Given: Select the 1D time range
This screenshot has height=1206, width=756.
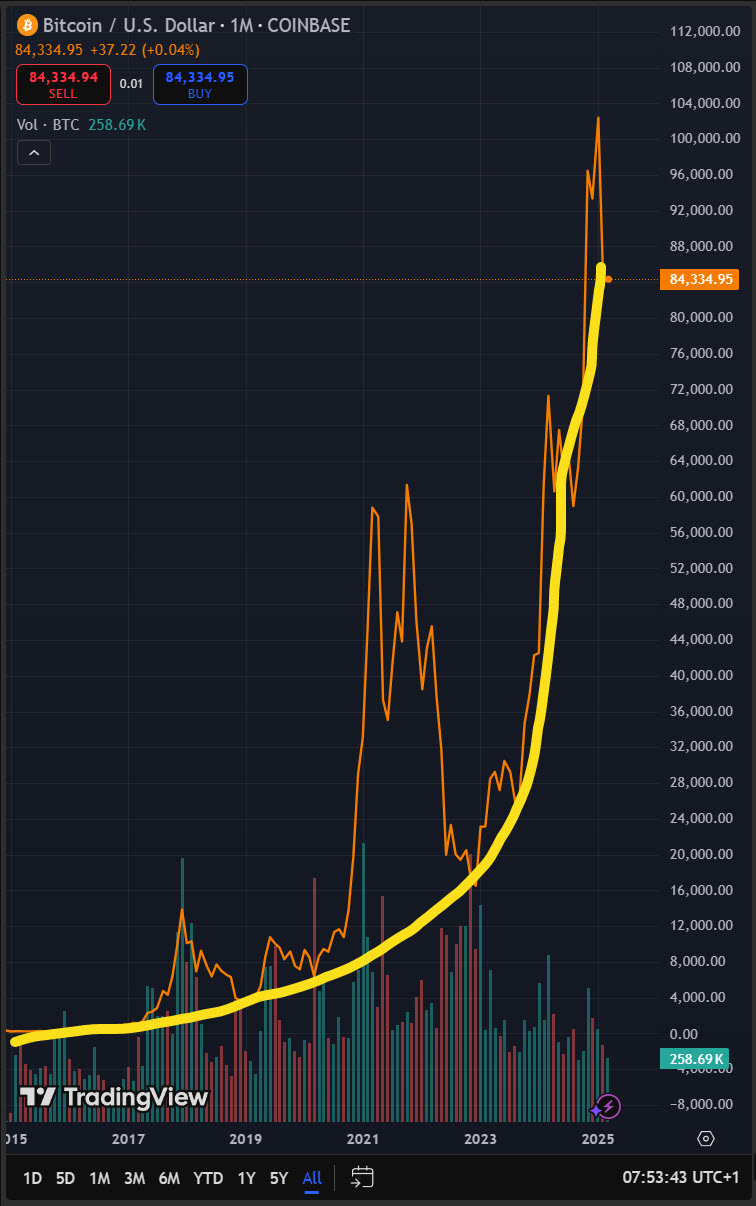Looking at the screenshot, I should (33, 1178).
